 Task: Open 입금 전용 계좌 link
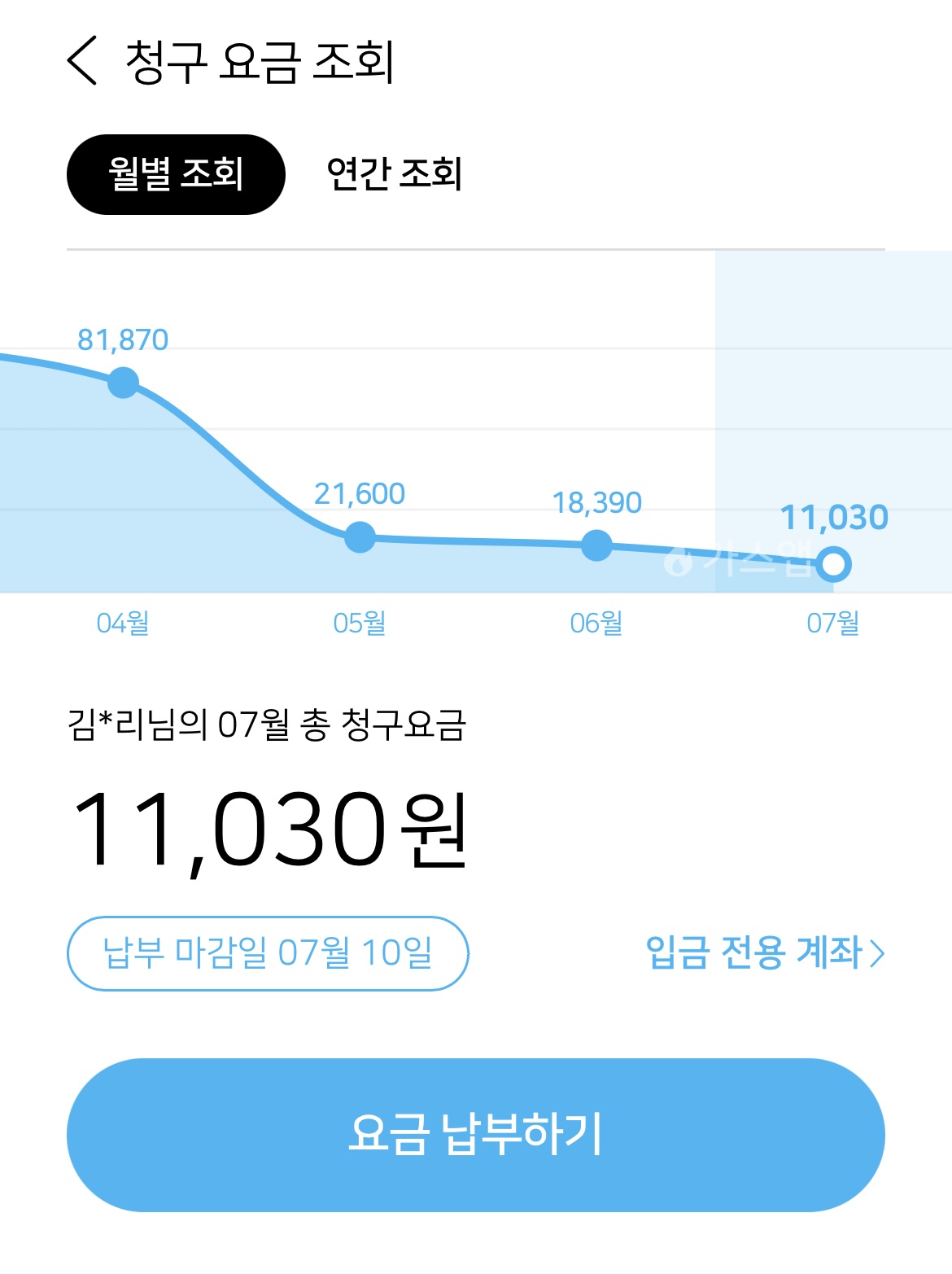764,952
